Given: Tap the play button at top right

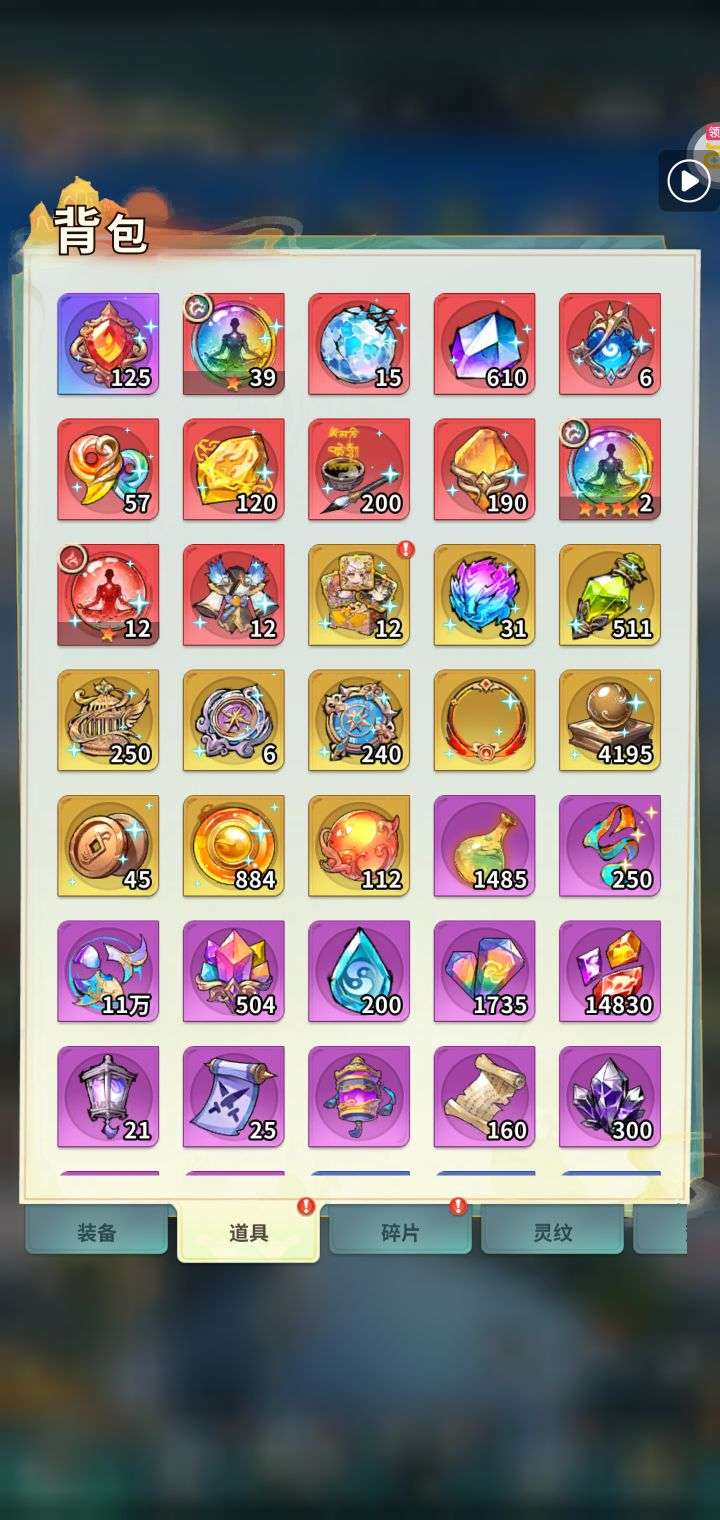Looking at the screenshot, I should (688, 181).
